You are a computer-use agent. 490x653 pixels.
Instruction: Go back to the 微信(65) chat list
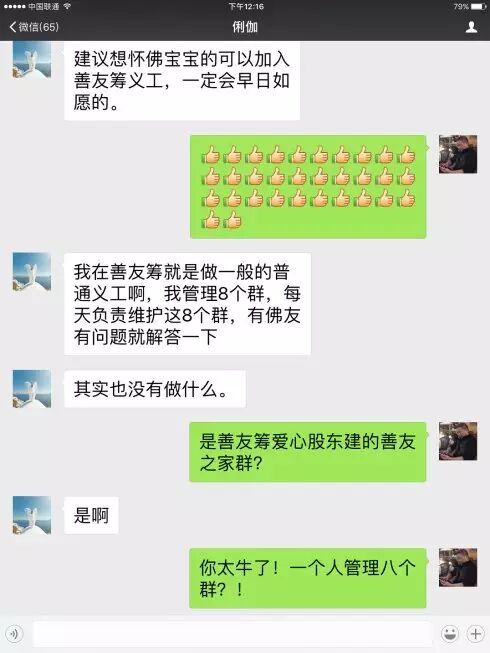[34, 27]
